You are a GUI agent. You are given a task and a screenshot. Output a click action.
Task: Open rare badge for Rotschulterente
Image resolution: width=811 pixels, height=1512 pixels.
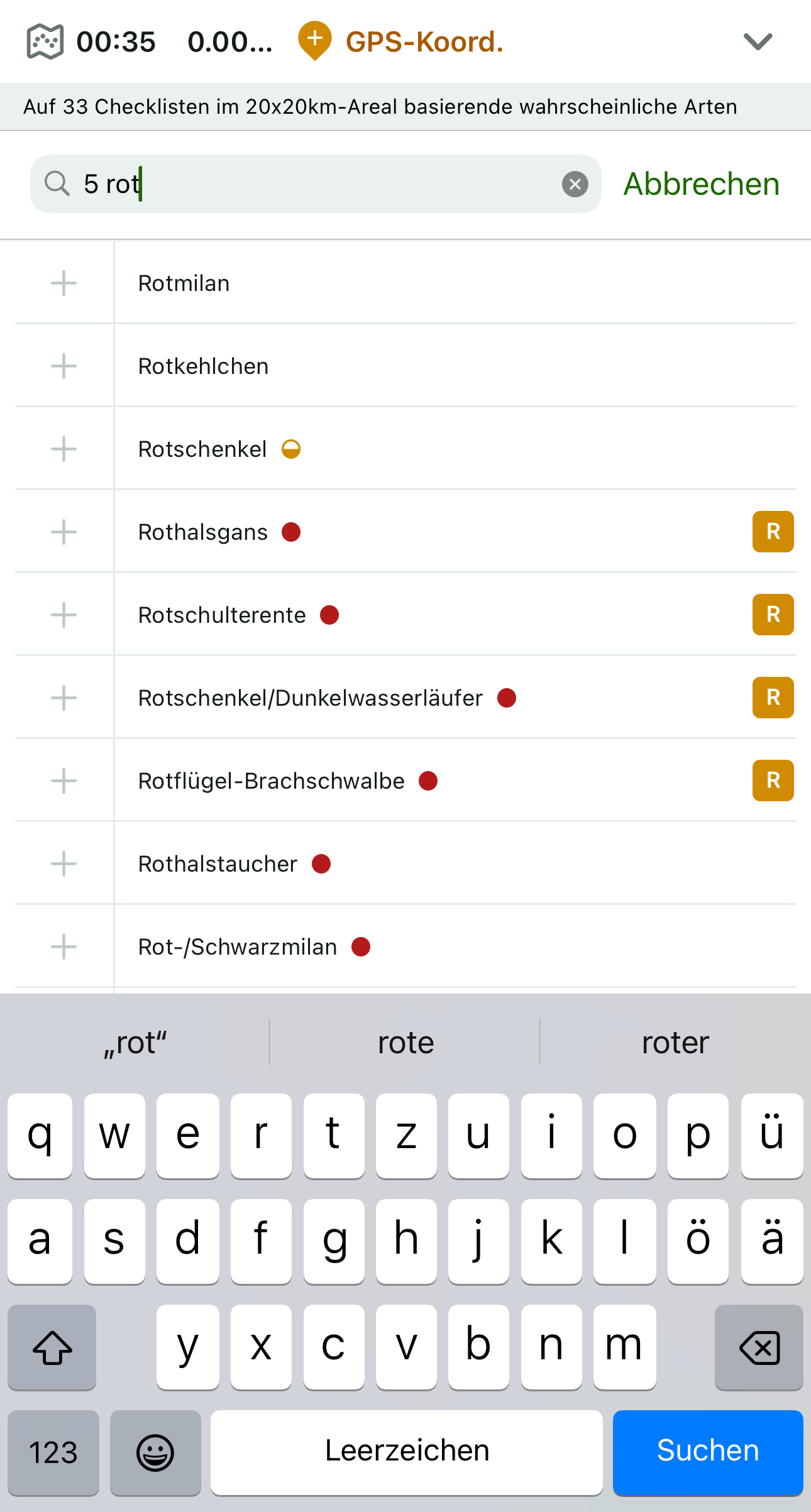(773, 615)
